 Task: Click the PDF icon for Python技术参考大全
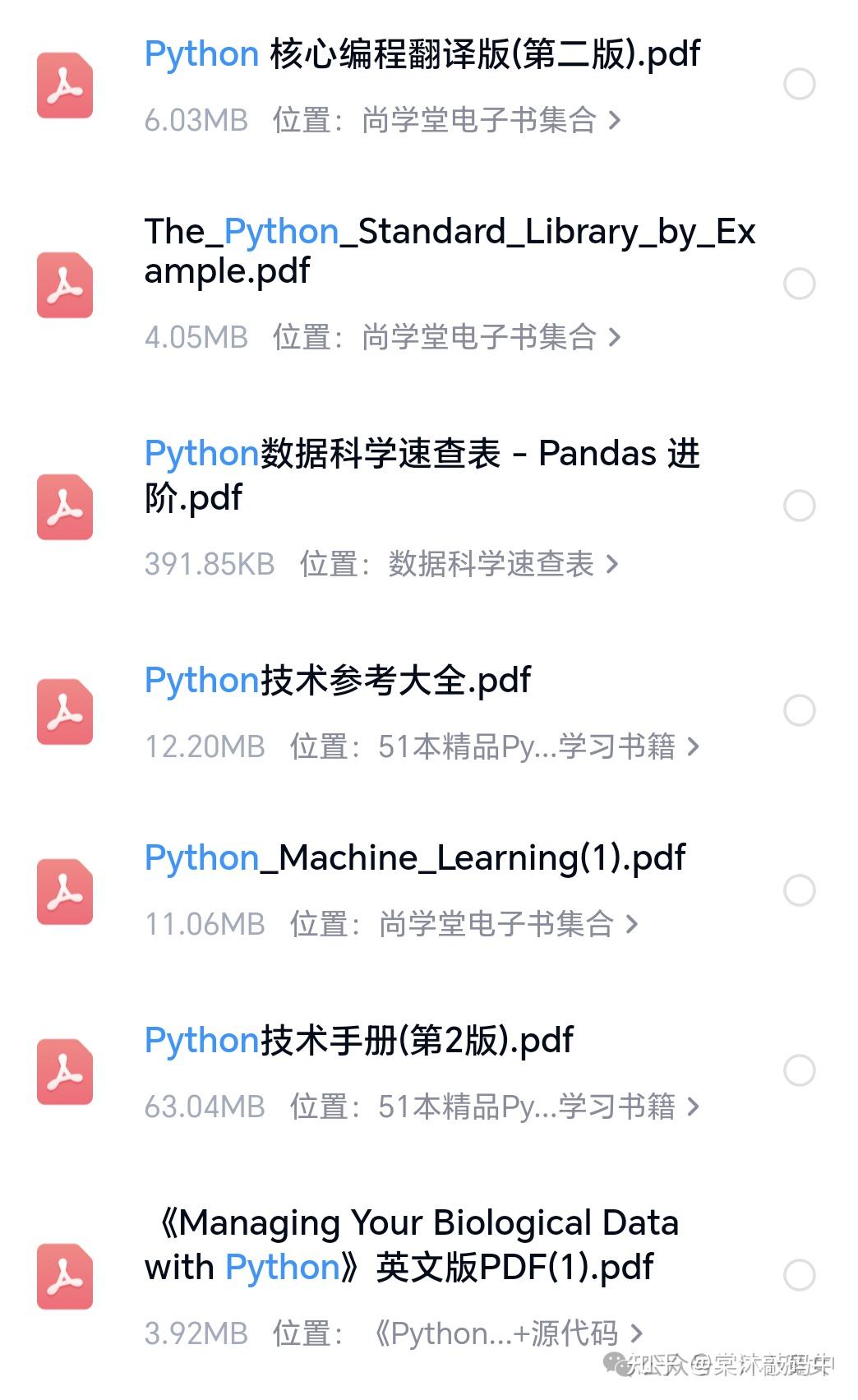pyautogui.click(x=64, y=711)
